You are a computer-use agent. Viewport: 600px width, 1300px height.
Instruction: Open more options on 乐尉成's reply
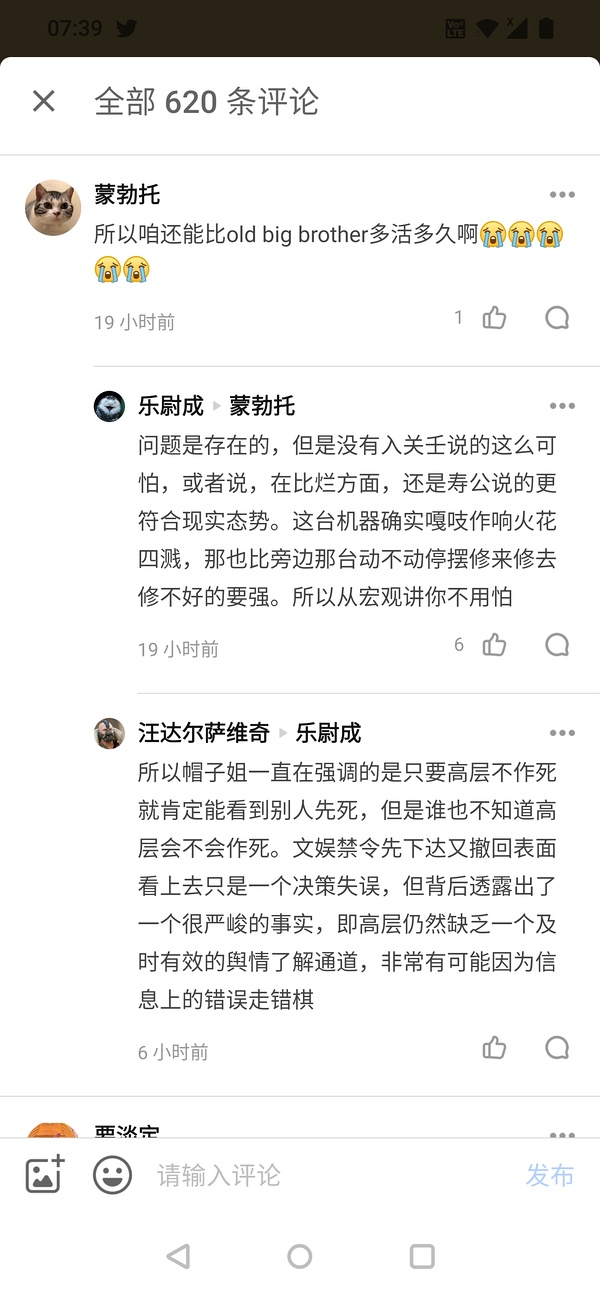point(562,406)
